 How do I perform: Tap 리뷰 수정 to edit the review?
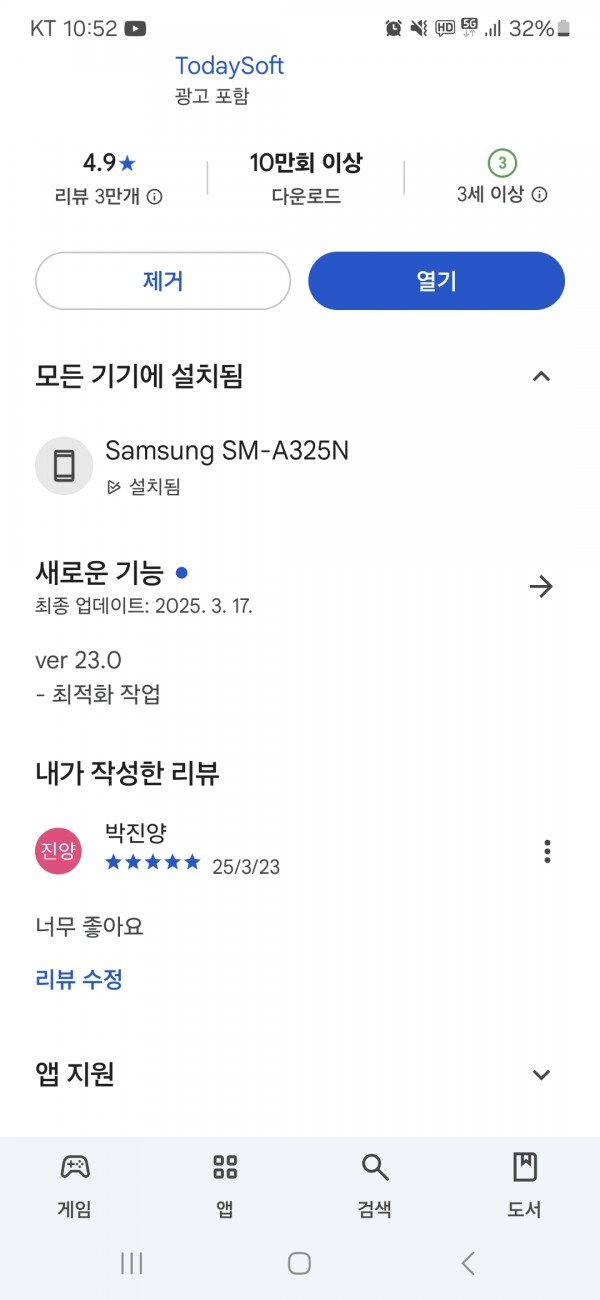pos(79,979)
